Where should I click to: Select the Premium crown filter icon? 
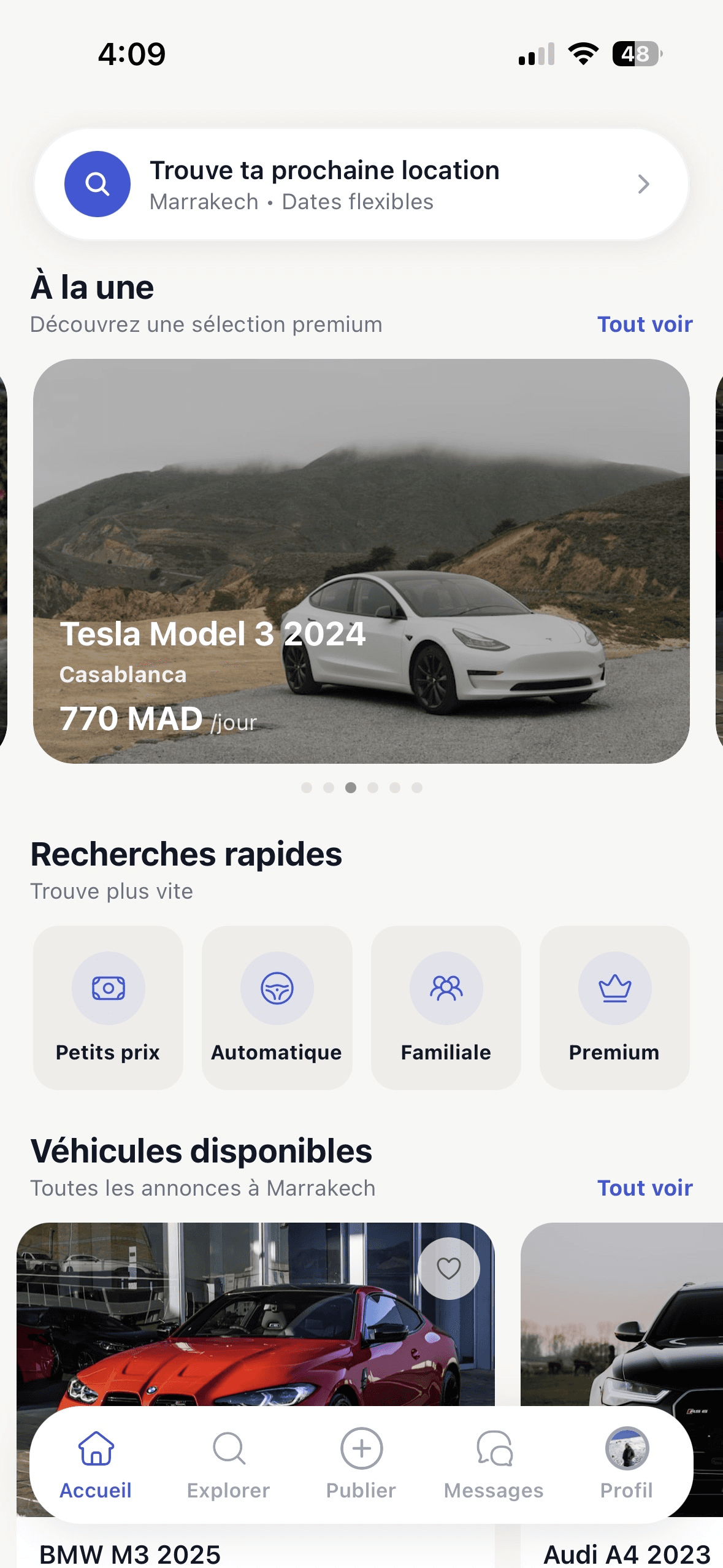[615, 988]
